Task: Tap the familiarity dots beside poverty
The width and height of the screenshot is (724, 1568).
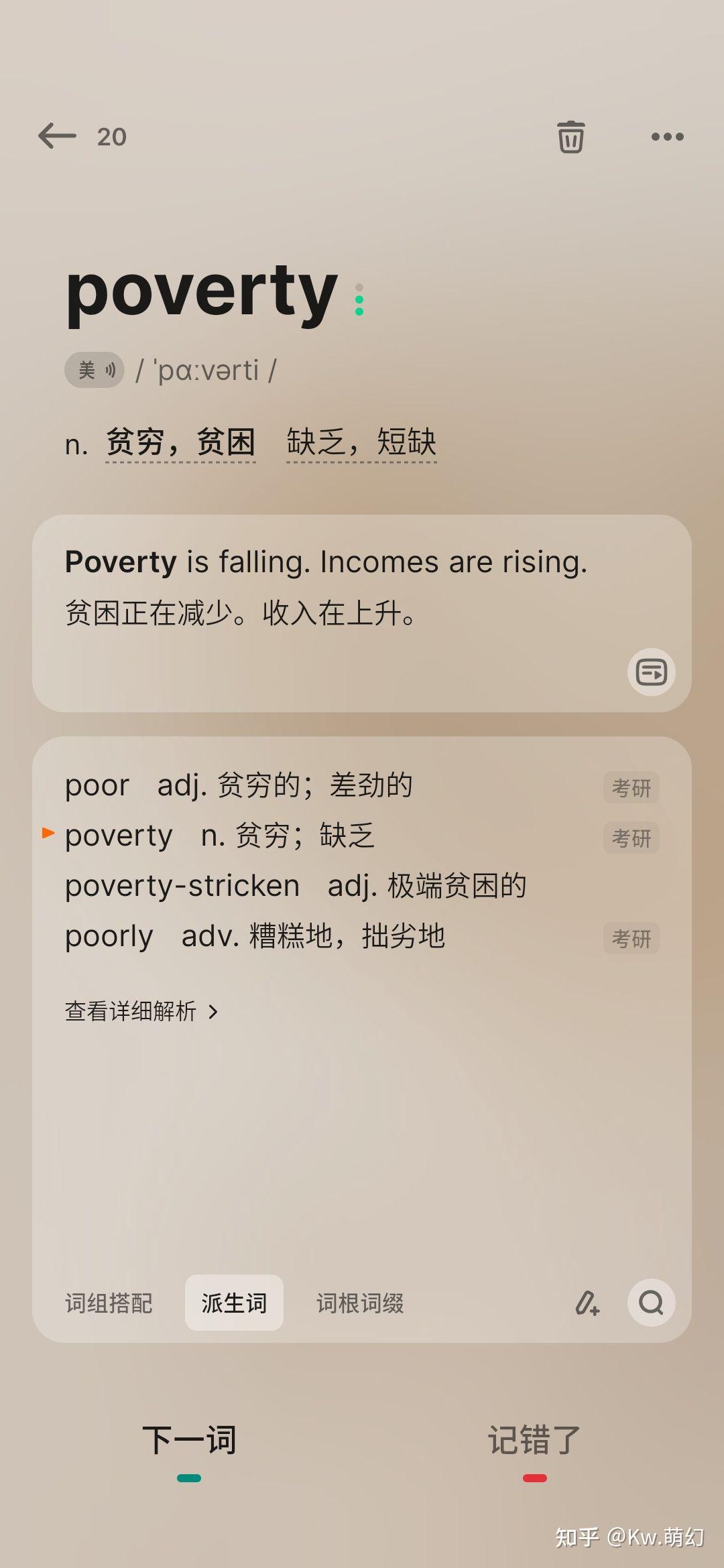Action: pyautogui.click(x=359, y=300)
